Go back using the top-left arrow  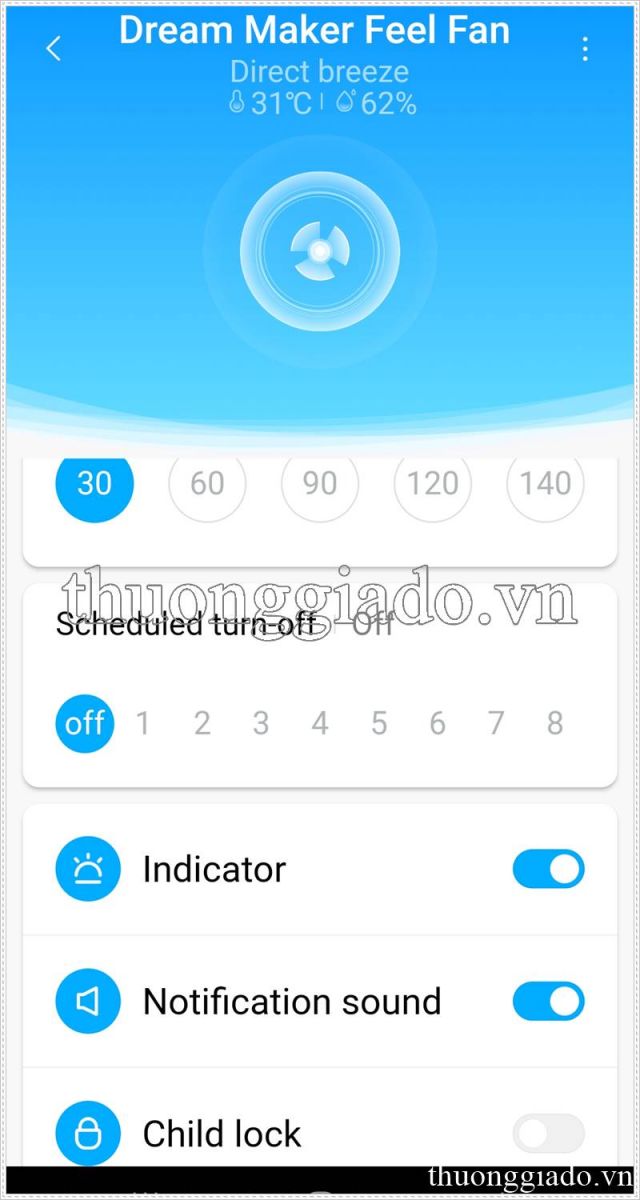tap(54, 48)
